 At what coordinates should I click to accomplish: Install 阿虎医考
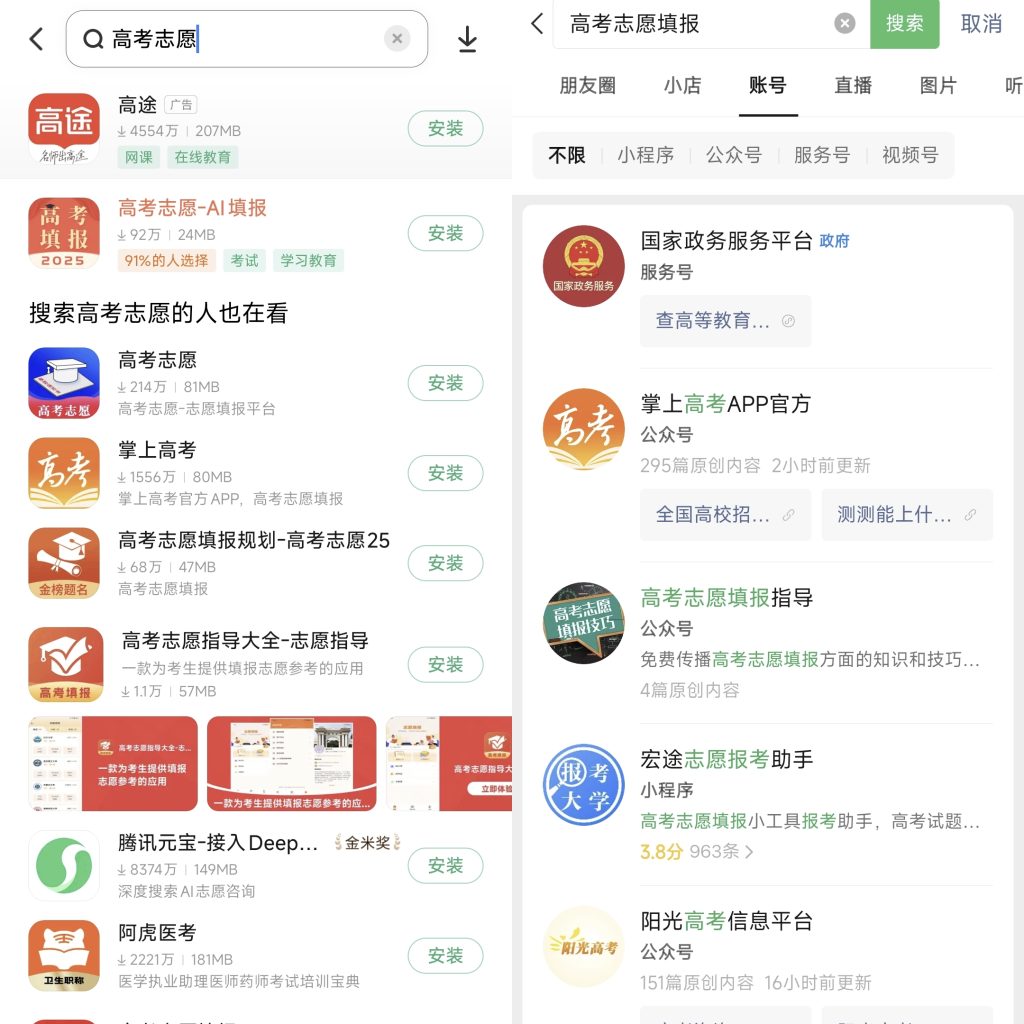click(445, 956)
